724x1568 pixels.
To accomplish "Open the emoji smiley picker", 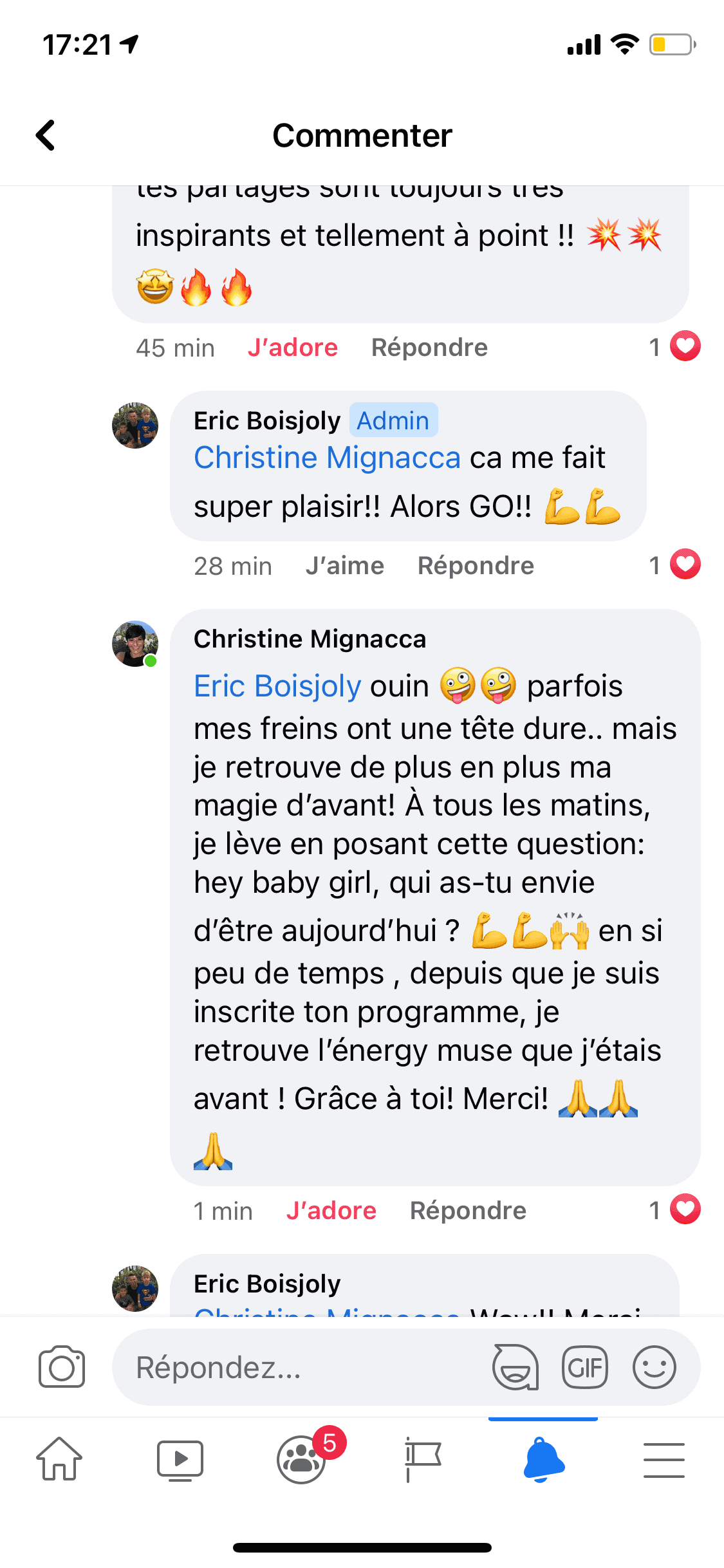I will [654, 1367].
